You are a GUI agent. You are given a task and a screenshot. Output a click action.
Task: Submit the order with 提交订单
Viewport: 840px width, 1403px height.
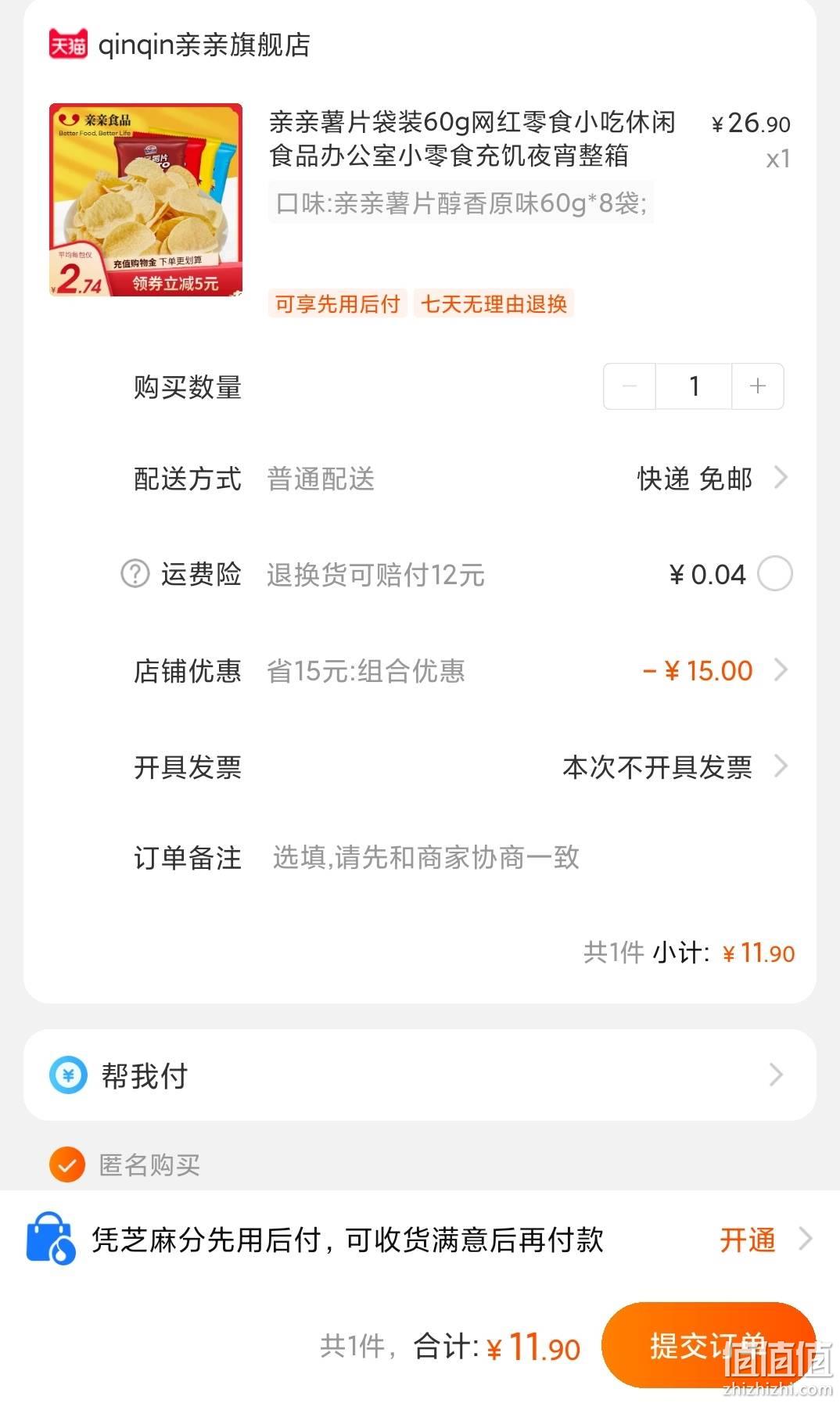pyautogui.click(x=709, y=1345)
